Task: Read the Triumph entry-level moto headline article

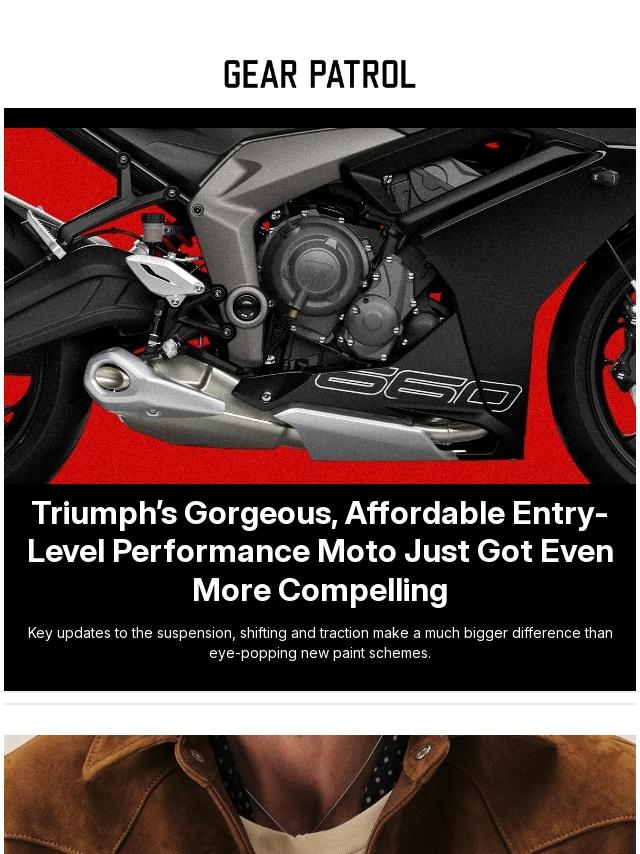Action: point(320,552)
